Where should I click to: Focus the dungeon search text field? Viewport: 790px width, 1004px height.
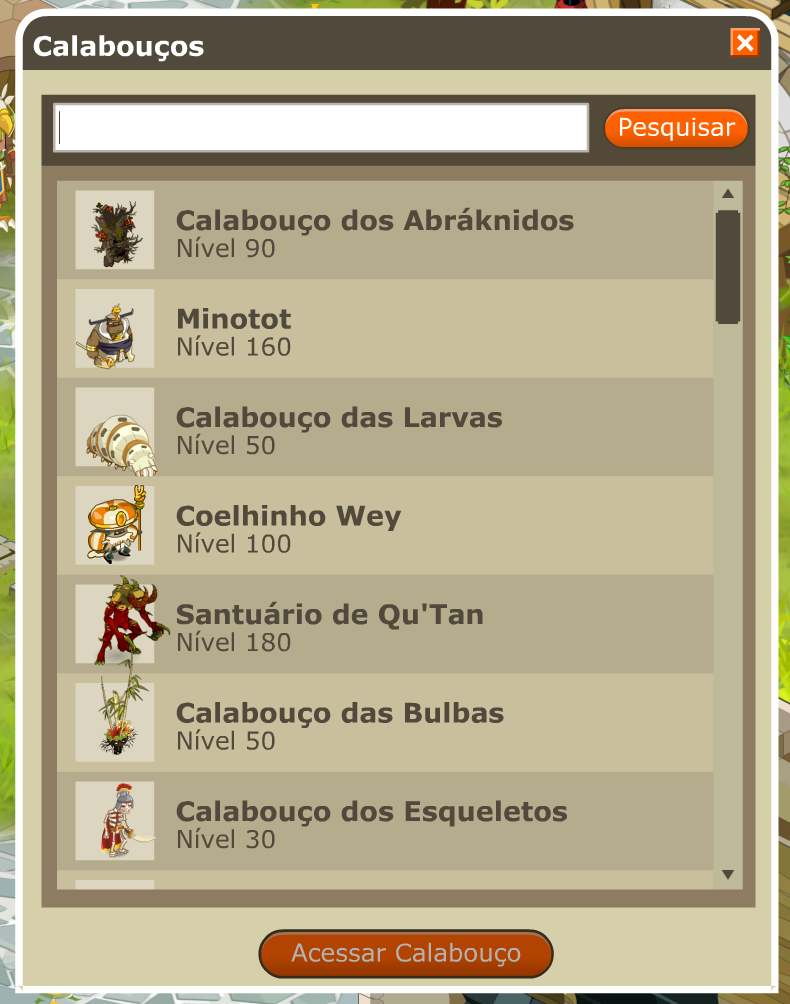(321, 128)
